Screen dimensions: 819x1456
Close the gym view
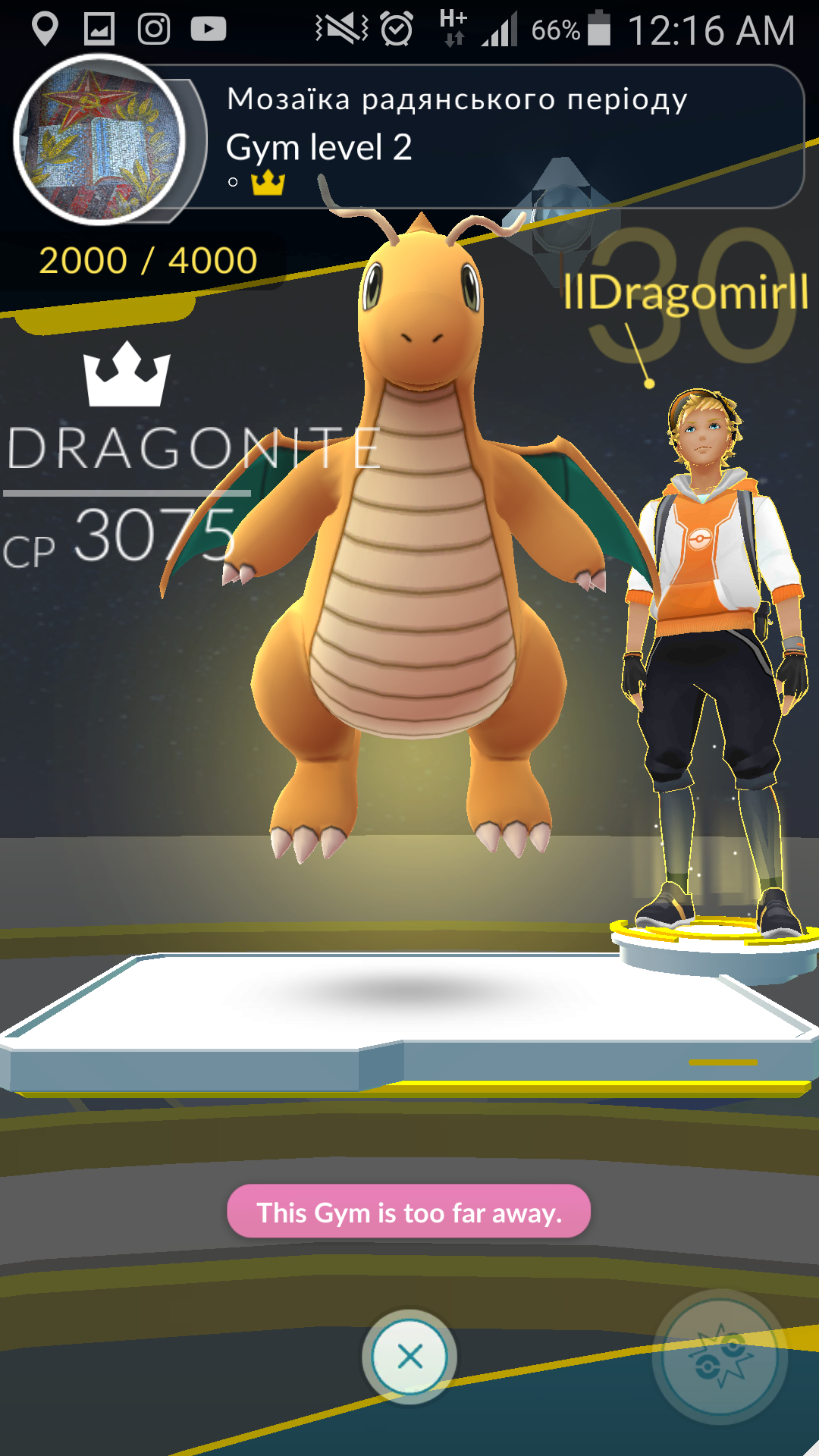tap(409, 1357)
